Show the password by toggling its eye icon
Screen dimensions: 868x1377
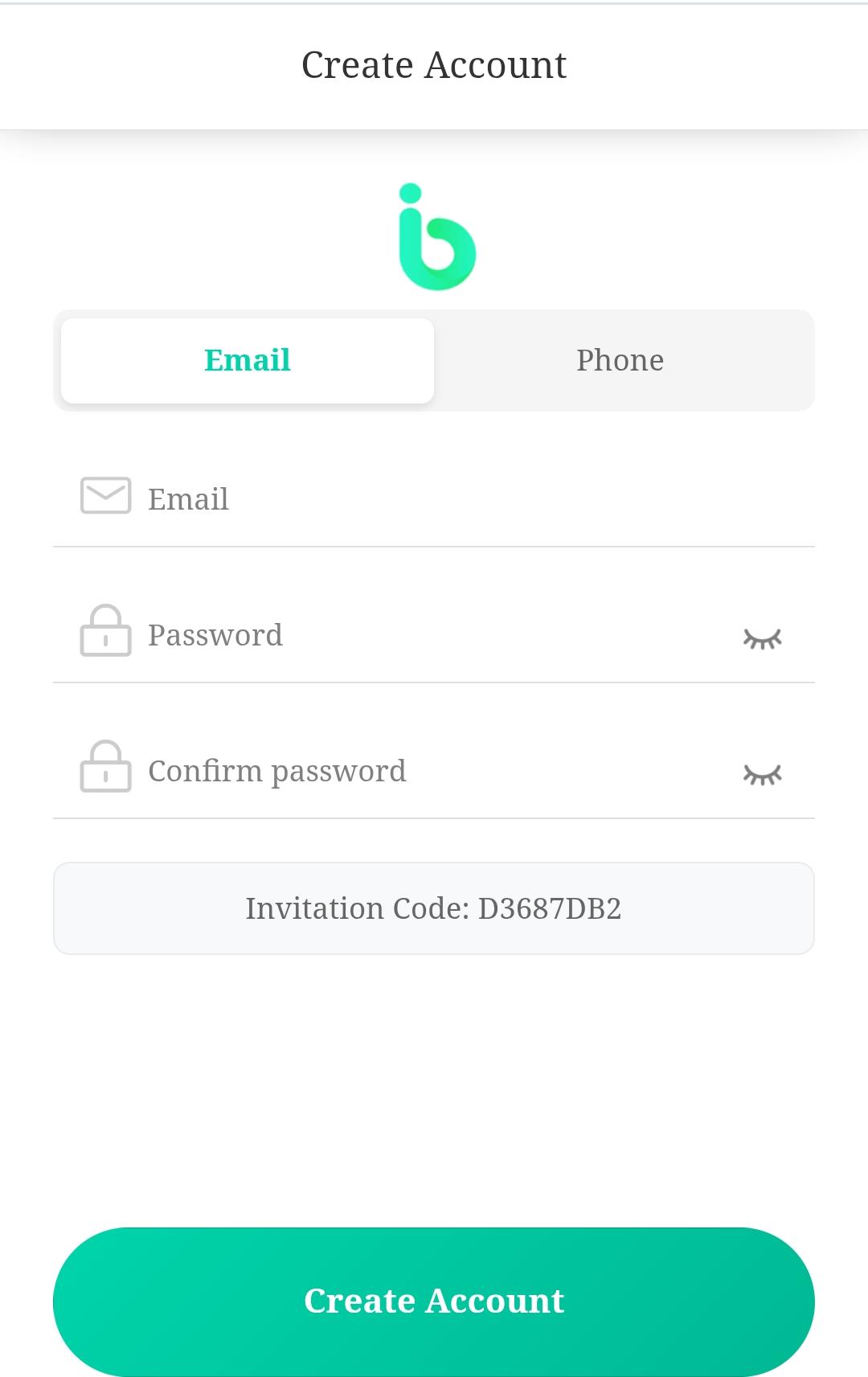click(x=762, y=637)
